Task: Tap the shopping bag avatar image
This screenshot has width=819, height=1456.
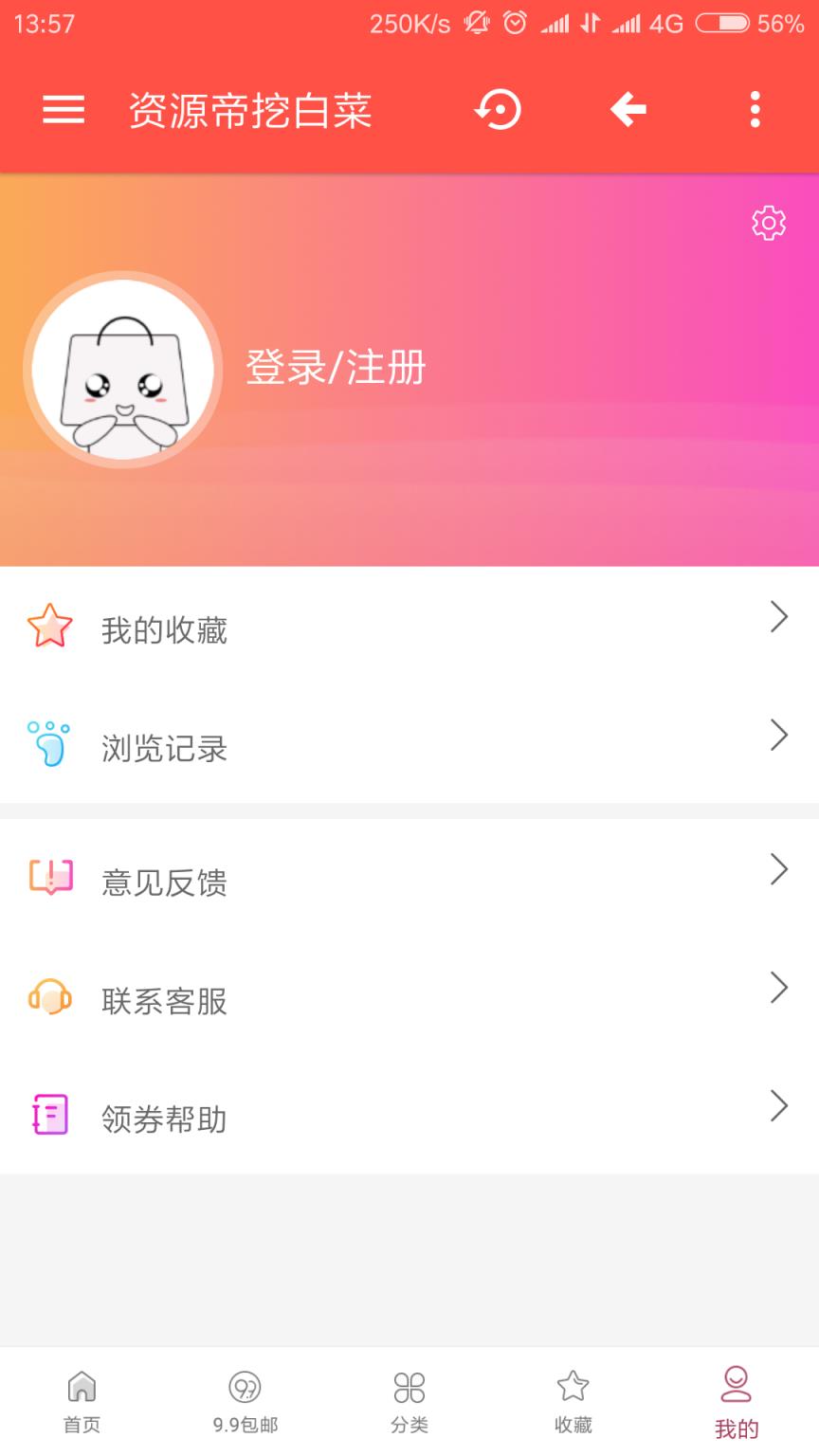Action: click(x=122, y=370)
